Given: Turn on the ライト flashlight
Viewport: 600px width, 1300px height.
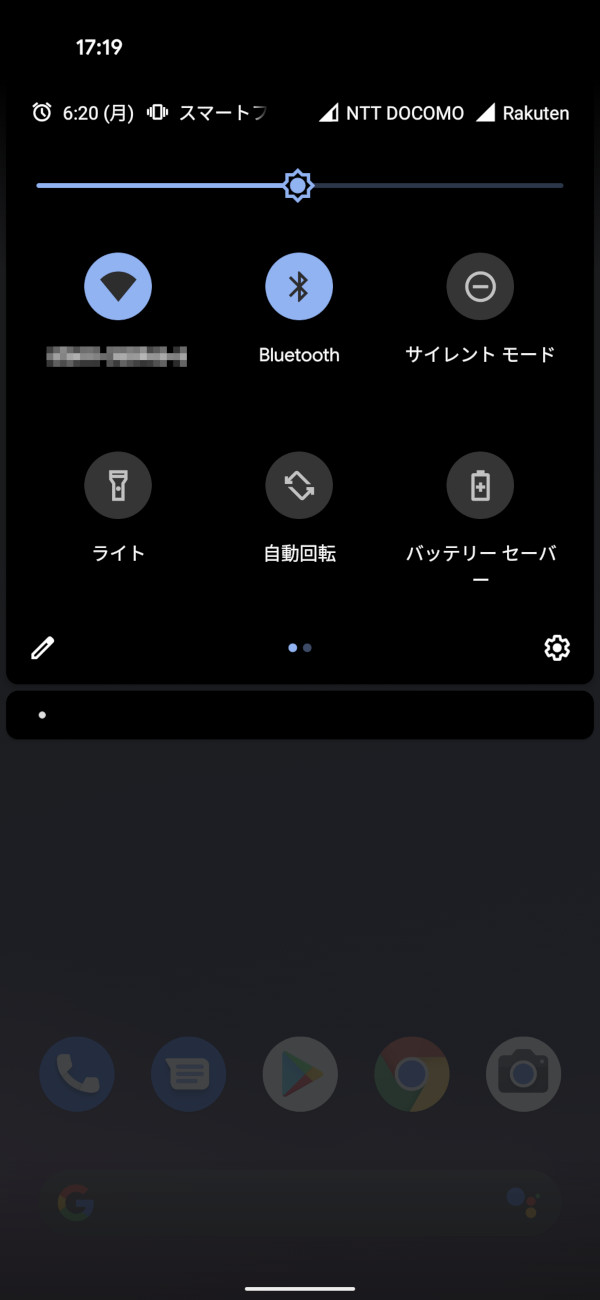Looking at the screenshot, I should pyautogui.click(x=118, y=486).
